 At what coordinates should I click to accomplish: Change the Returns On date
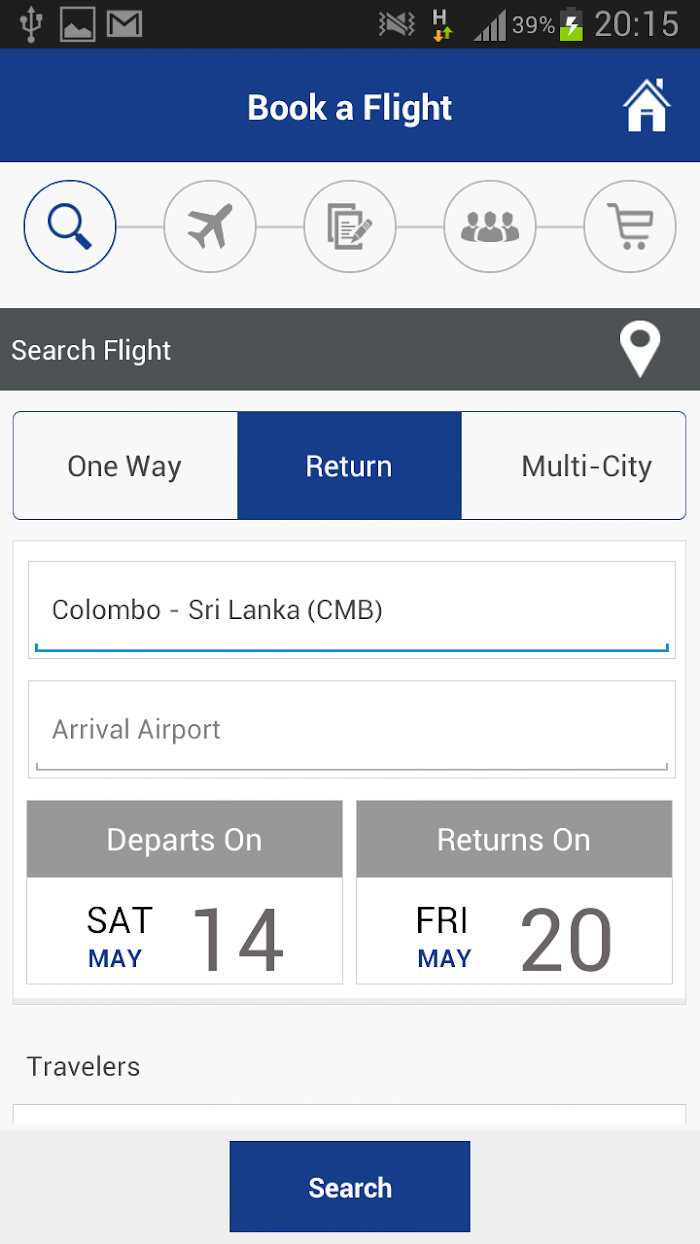[514, 892]
